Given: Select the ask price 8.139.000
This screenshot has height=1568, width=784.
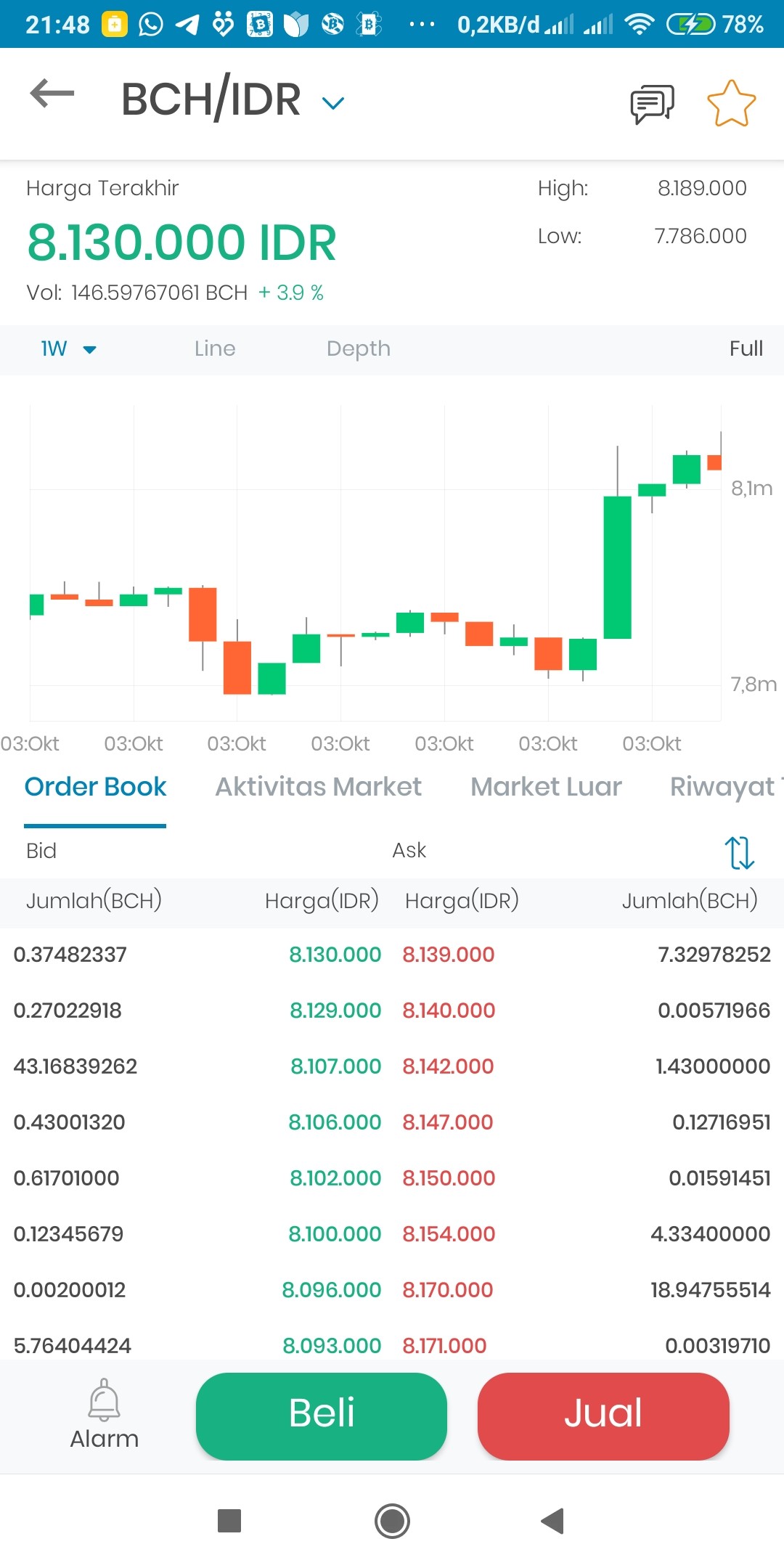Looking at the screenshot, I should coord(449,955).
